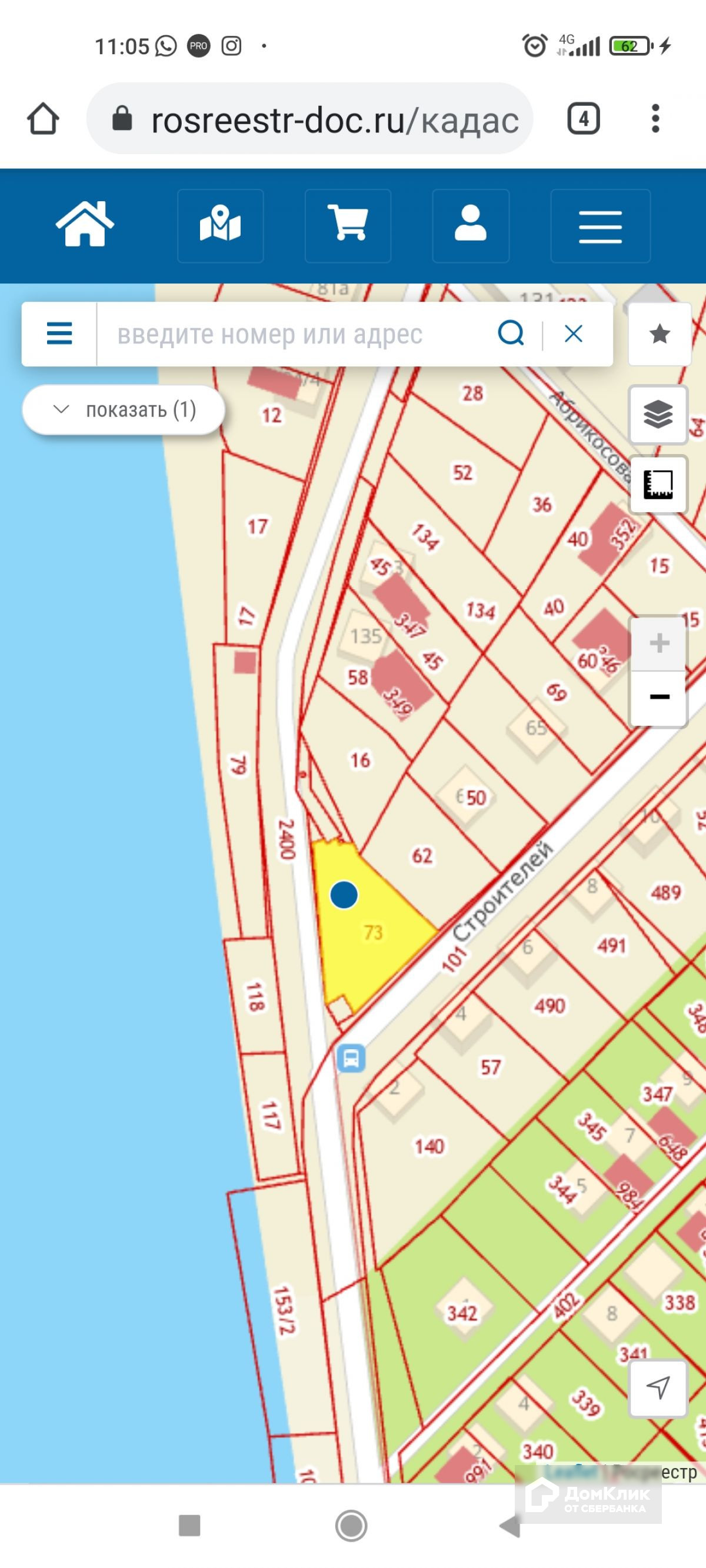Open favorites with the star button

(659, 333)
